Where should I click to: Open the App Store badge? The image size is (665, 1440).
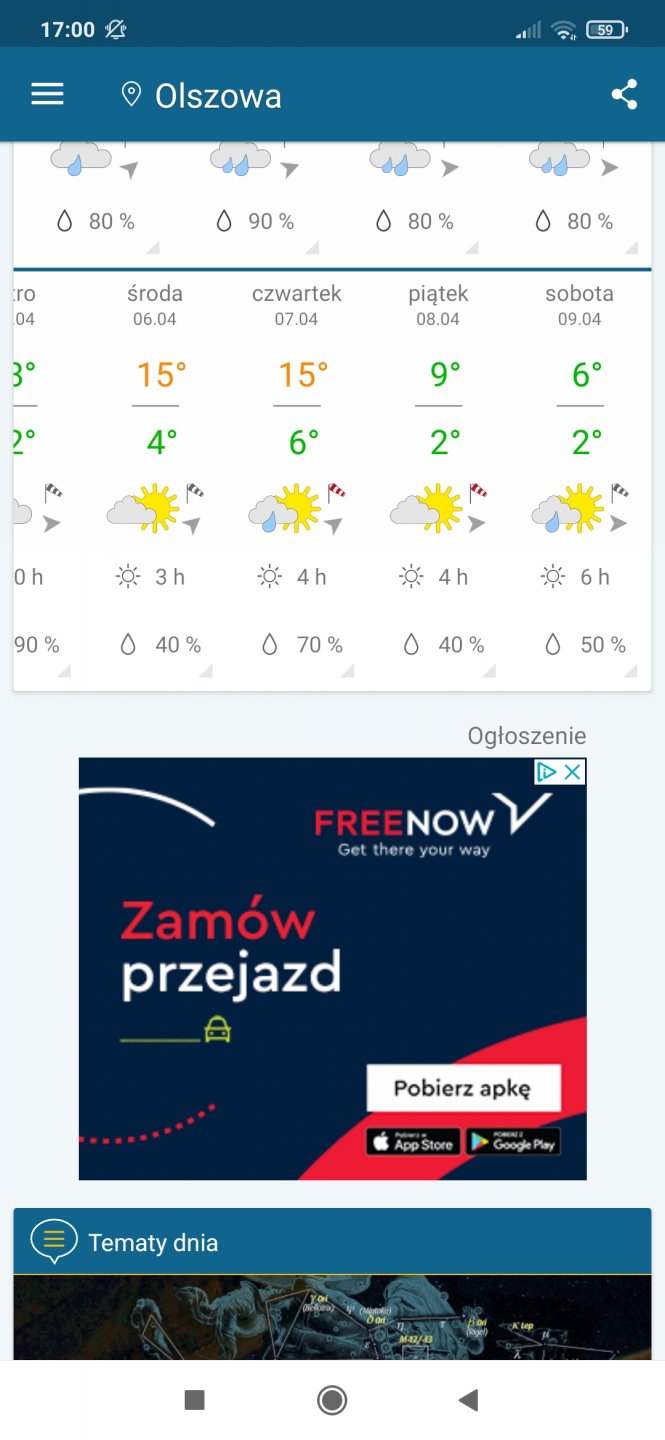pyautogui.click(x=412, y=1142)
